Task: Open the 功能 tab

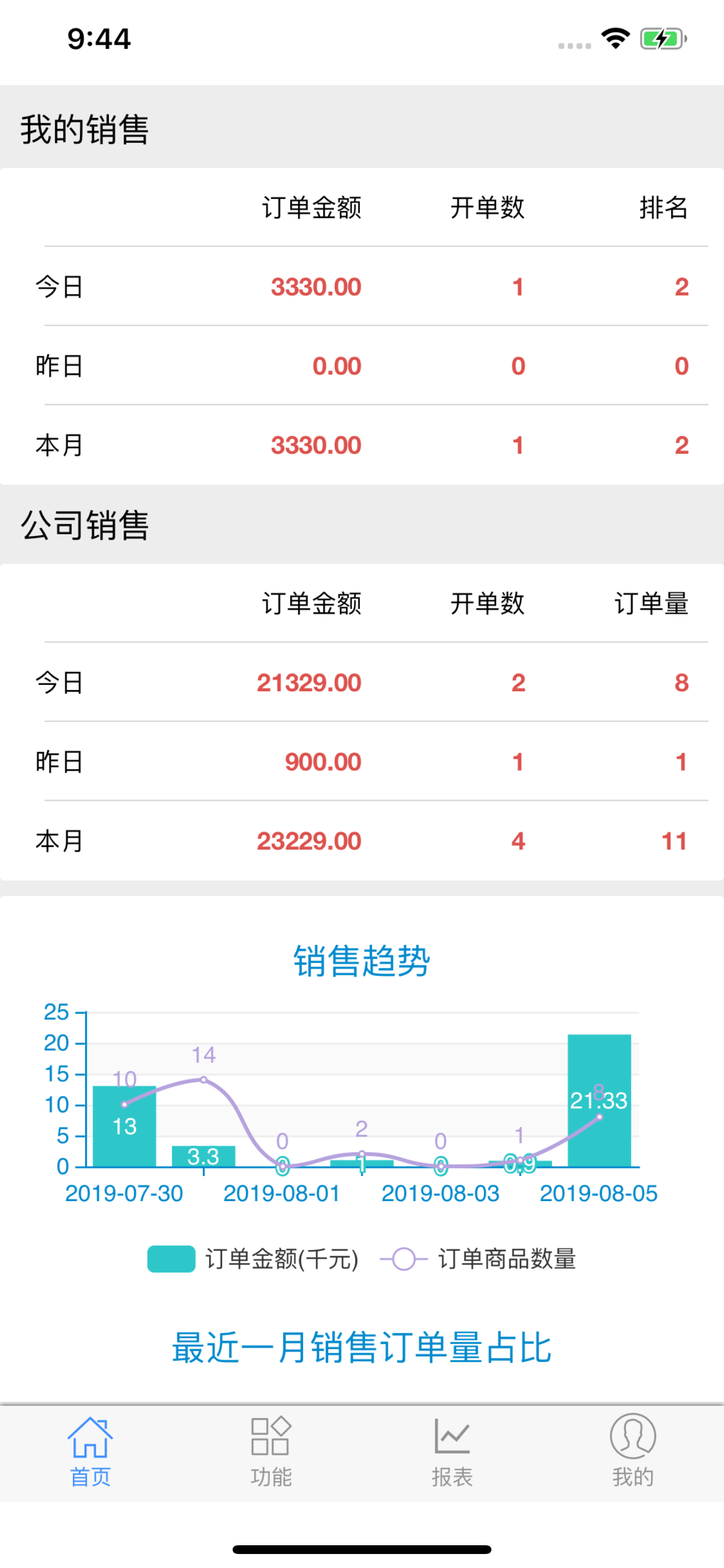Action: coord(270,1452)
